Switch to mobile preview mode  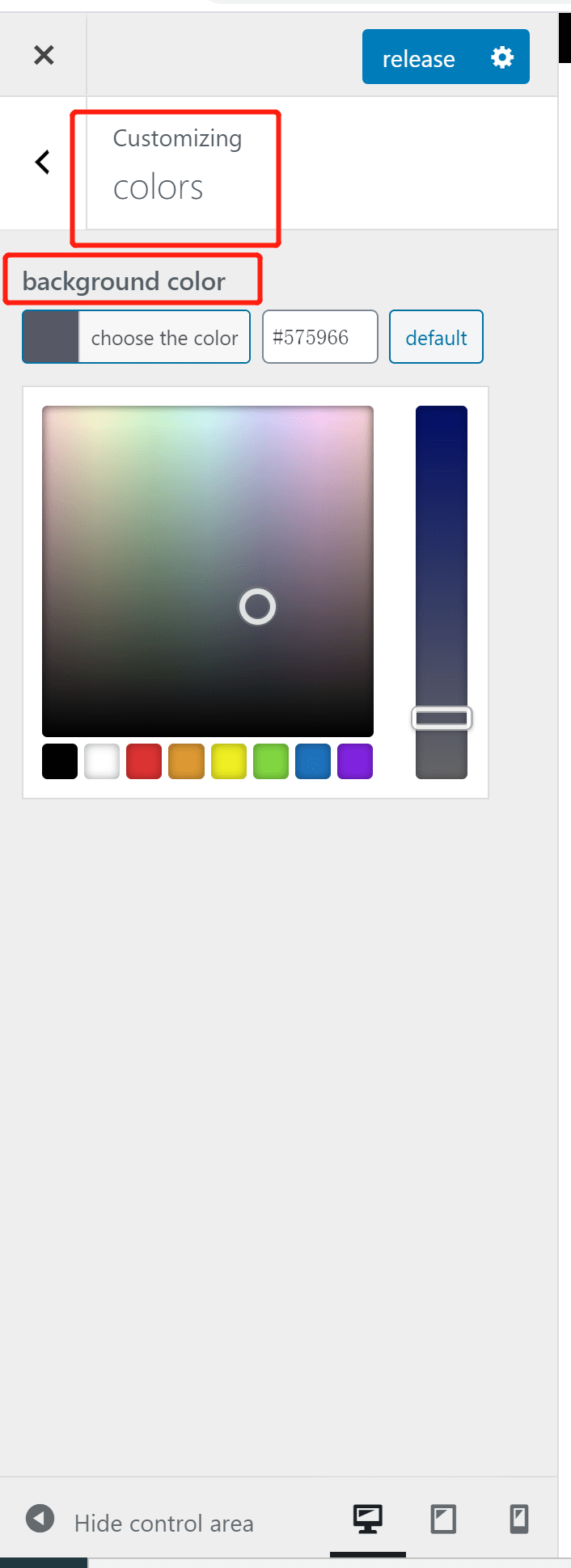tap(519, 1520)
